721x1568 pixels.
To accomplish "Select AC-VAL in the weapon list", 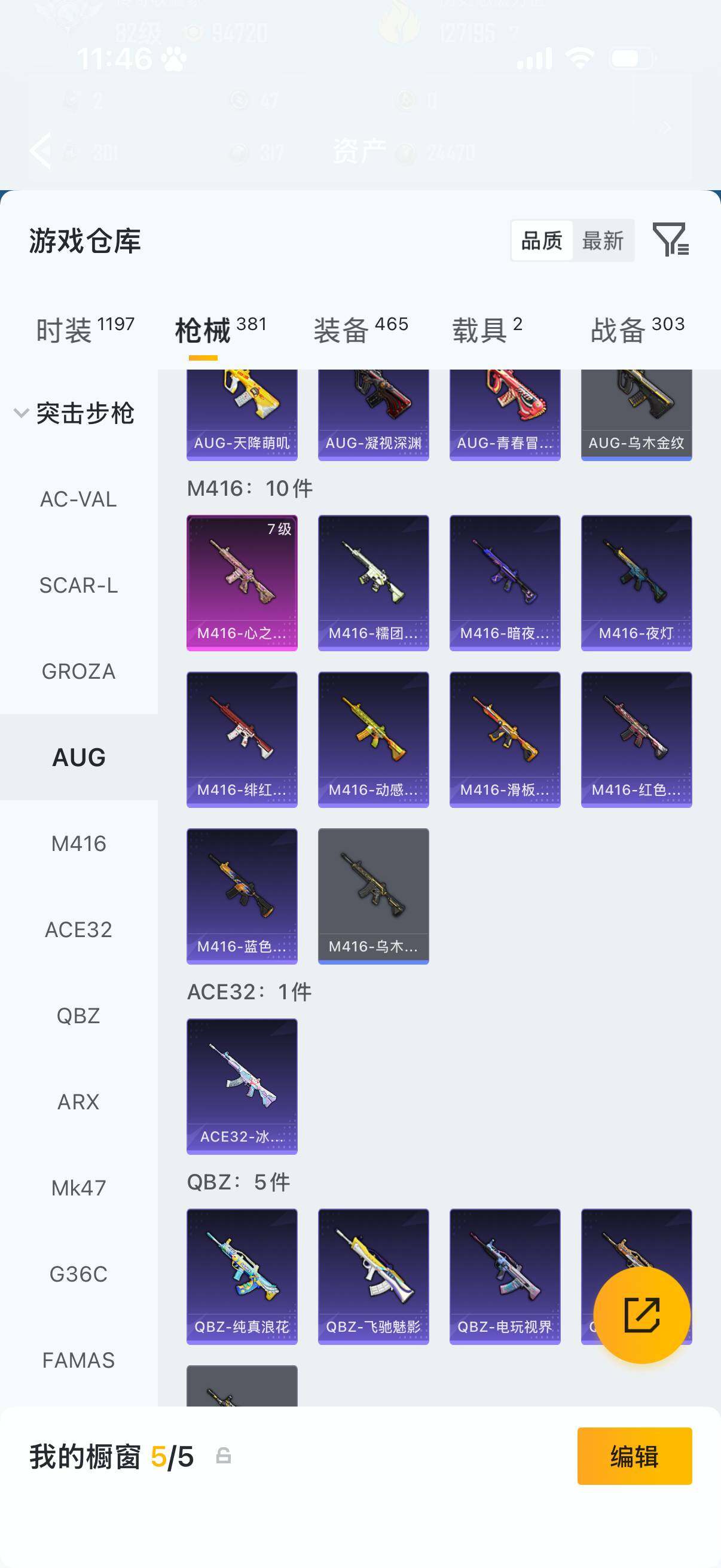I will [x=78, y=499].
